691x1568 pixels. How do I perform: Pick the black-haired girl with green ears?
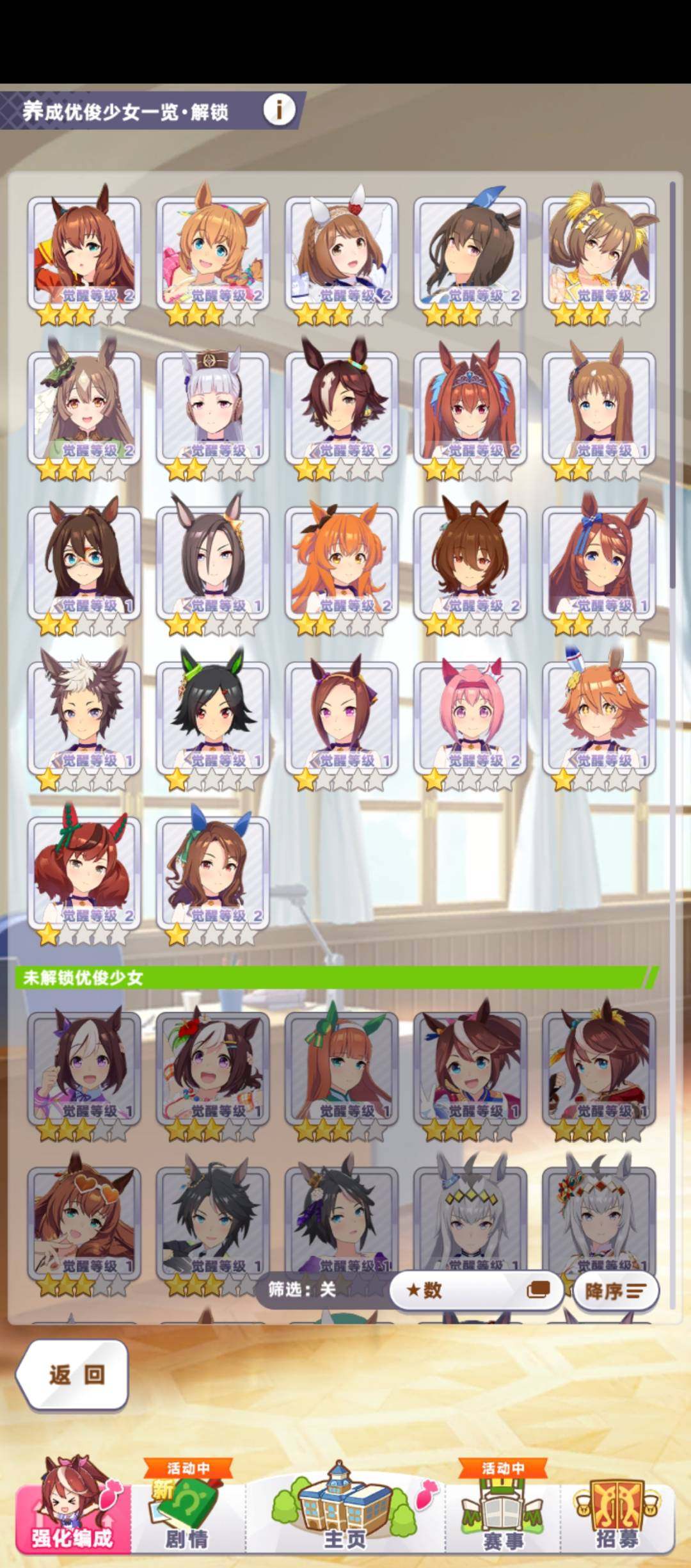(212, 720)
